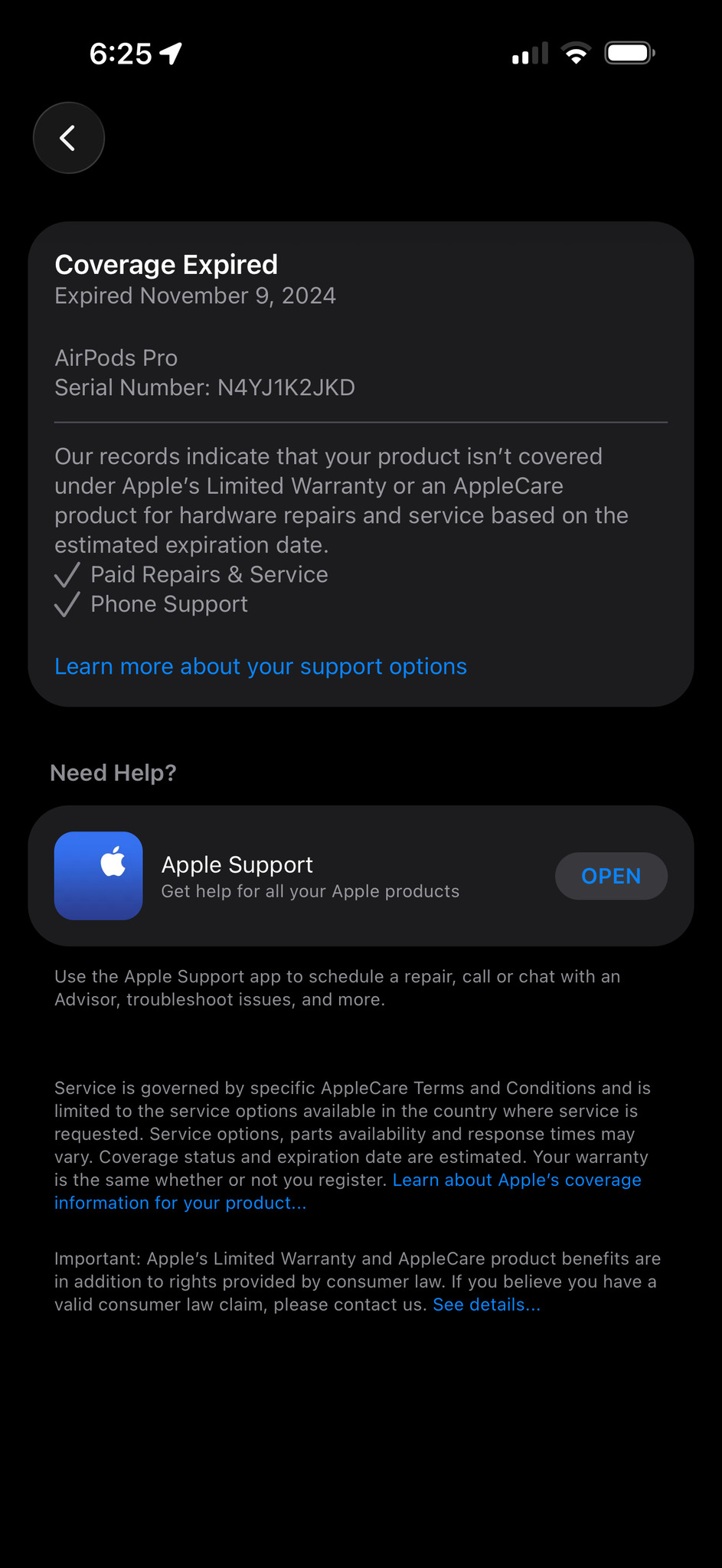Viewport: 722px width, 1568px height.
Task: Open the Apple Support app
Action: point(610,876)
